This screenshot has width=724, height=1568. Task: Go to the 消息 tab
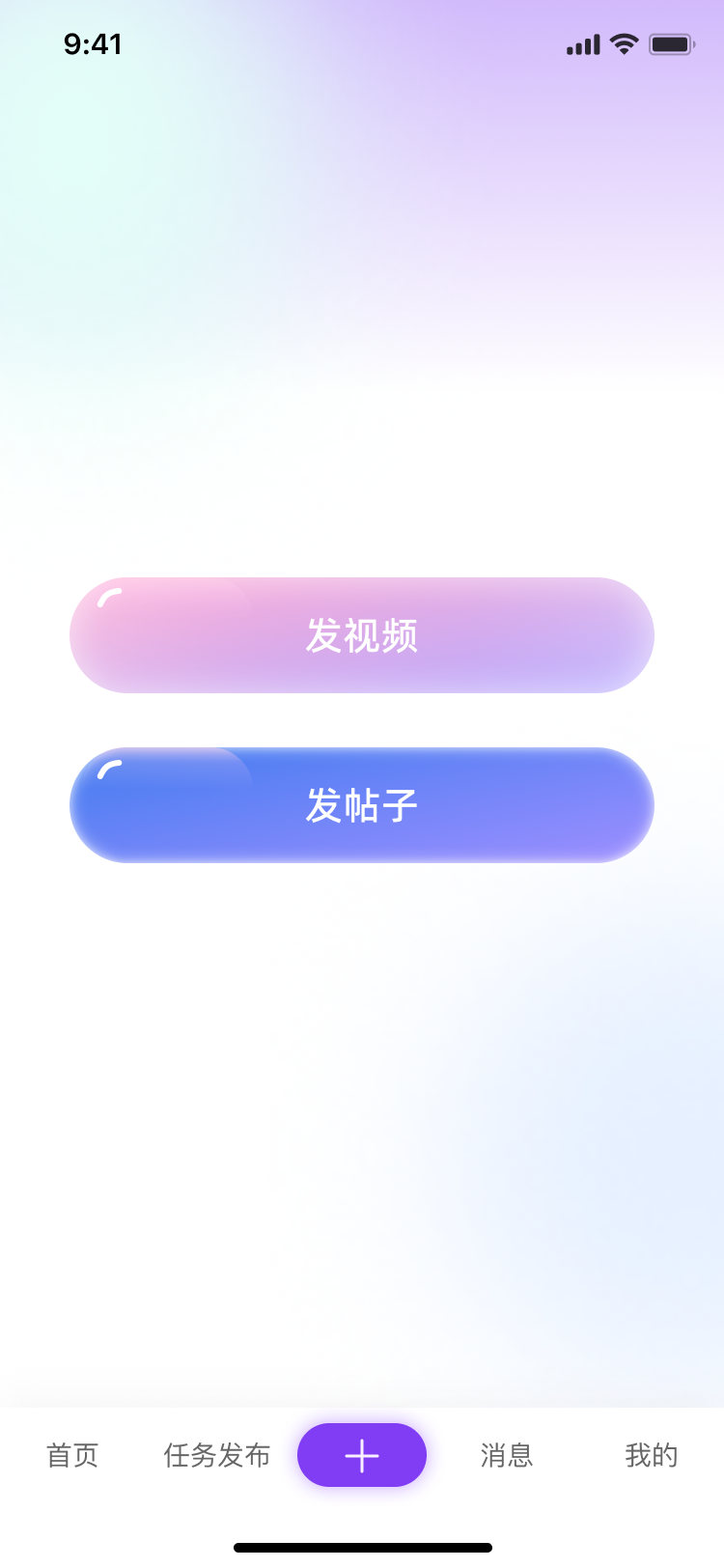click(x=507, y=1455)
